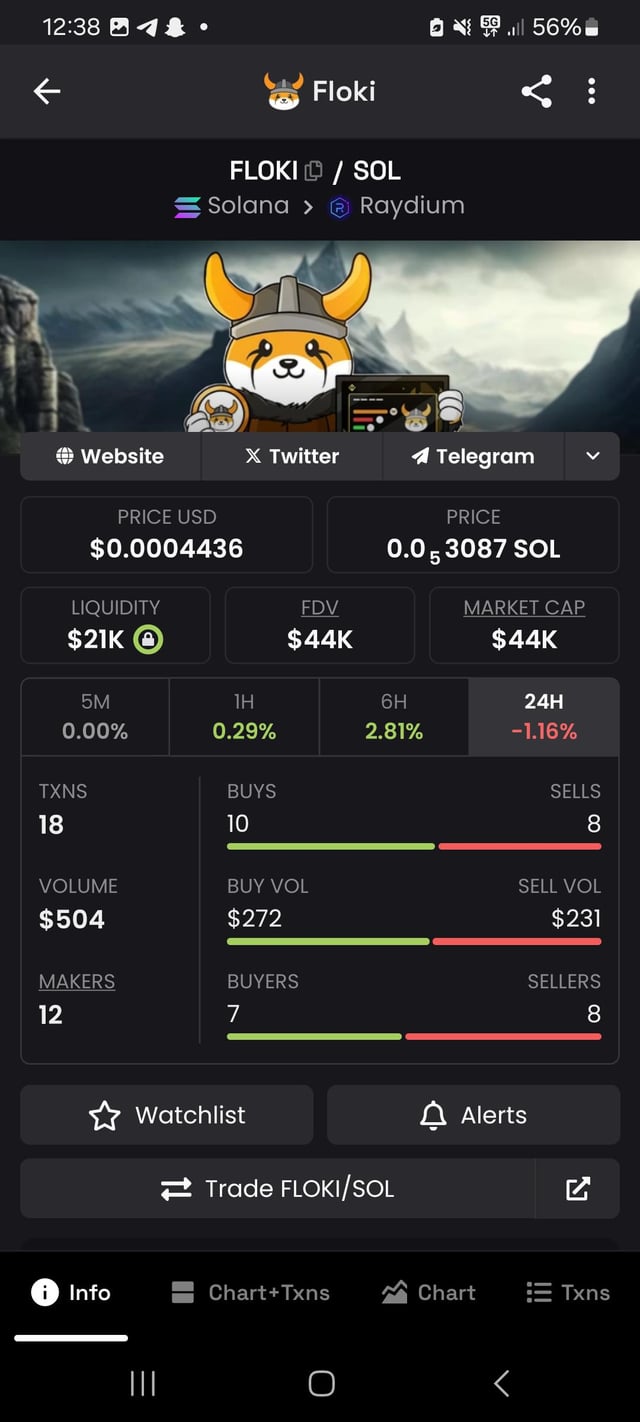Copy the FLOKI token address
640x1422 pixels.
click(313, 171)
